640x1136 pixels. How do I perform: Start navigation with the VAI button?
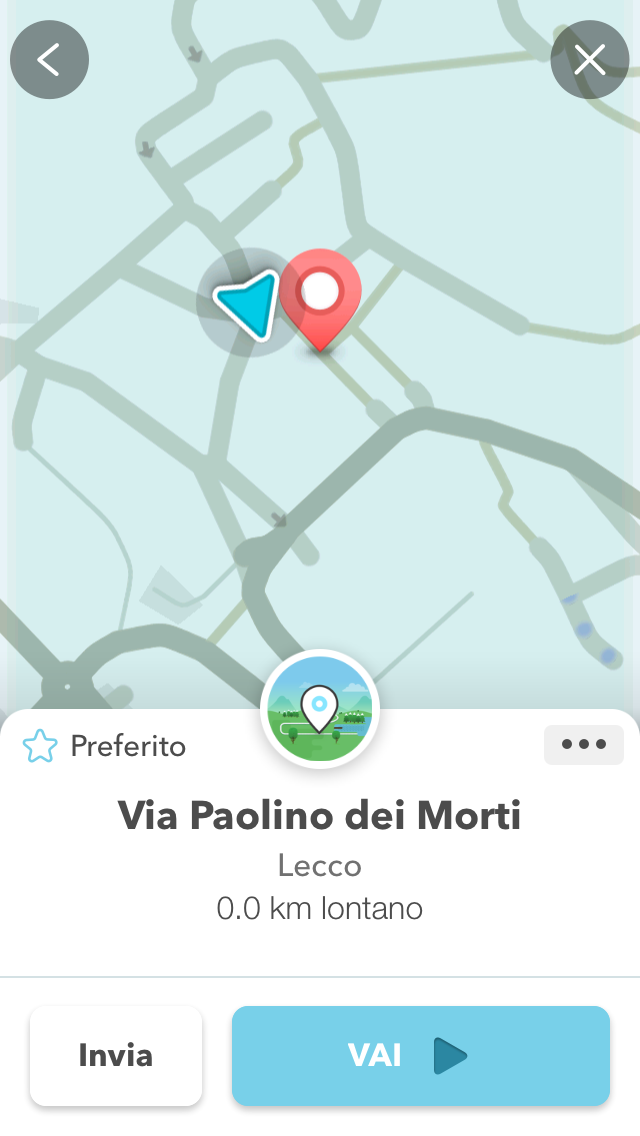pyautogui.click(x=421, y=1055)
